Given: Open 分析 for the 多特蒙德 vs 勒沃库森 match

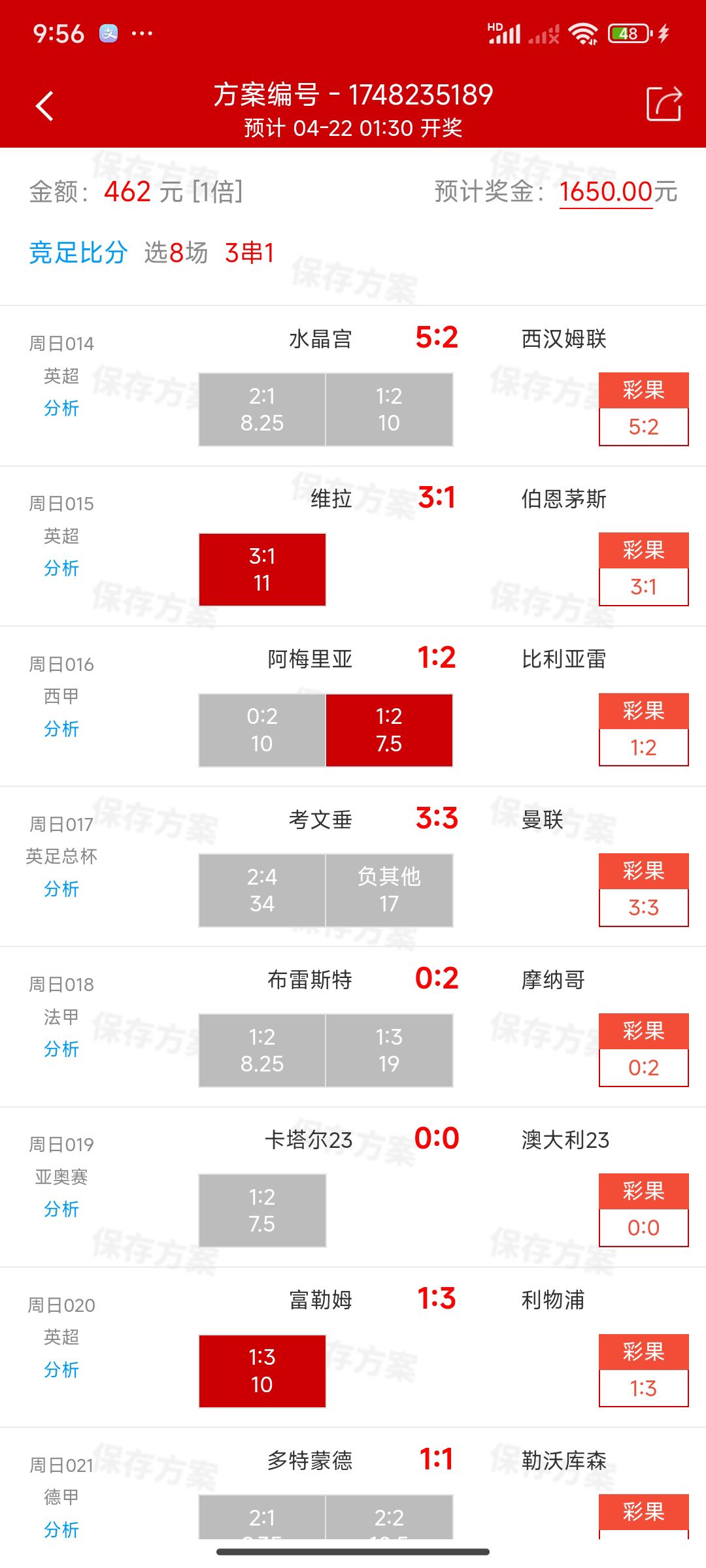Looking at the screenshot, I should [61, 1529].
